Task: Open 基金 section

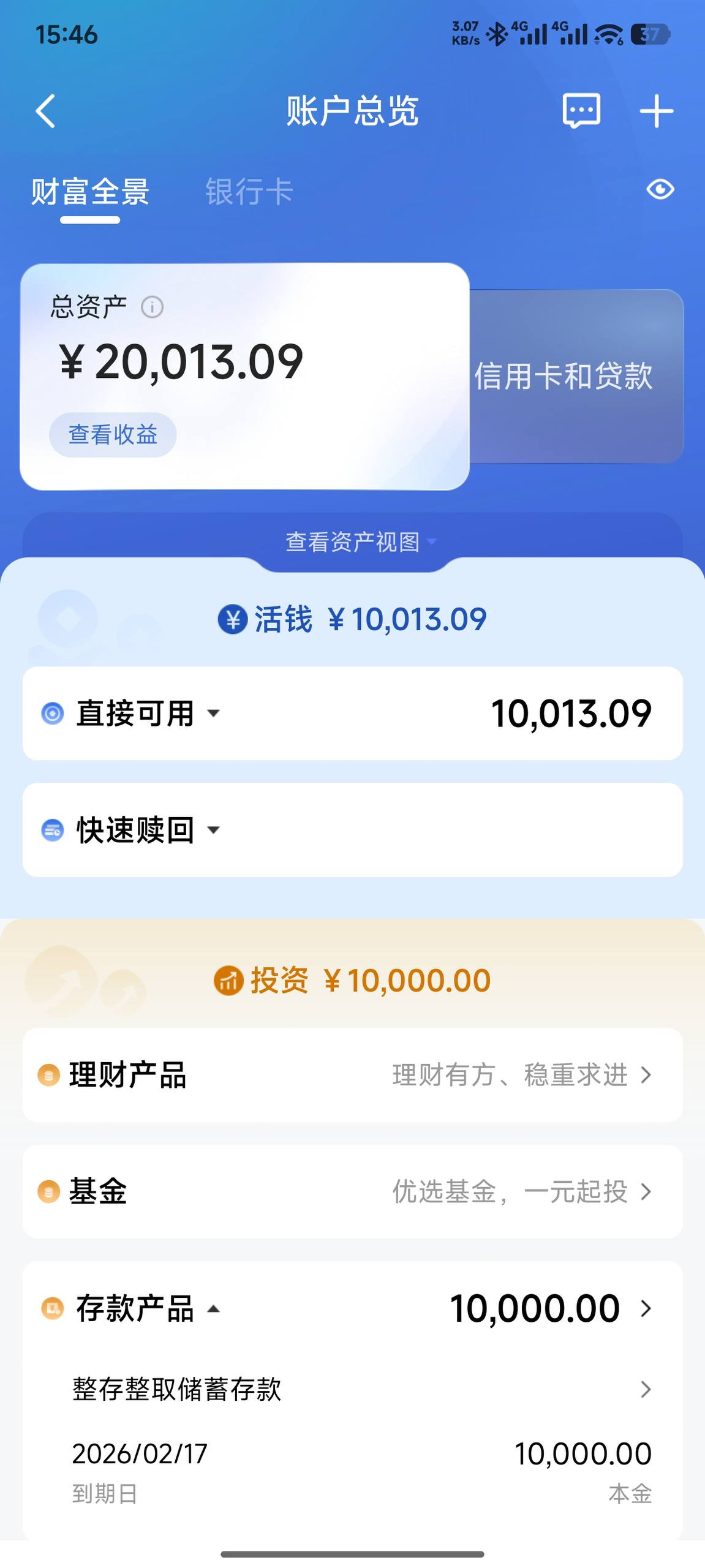Action: click(x=352, y=1192)
